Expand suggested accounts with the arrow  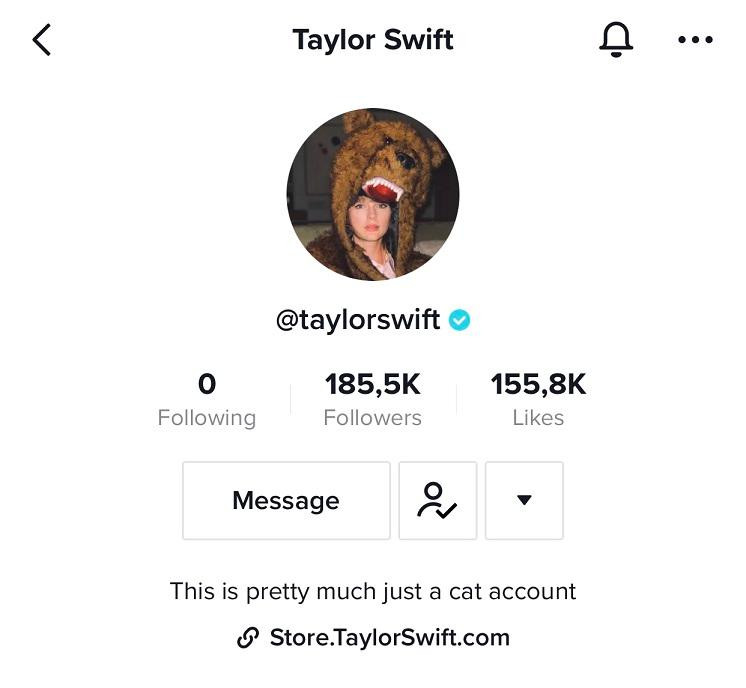pyautogui.click(x=524, y=500)
